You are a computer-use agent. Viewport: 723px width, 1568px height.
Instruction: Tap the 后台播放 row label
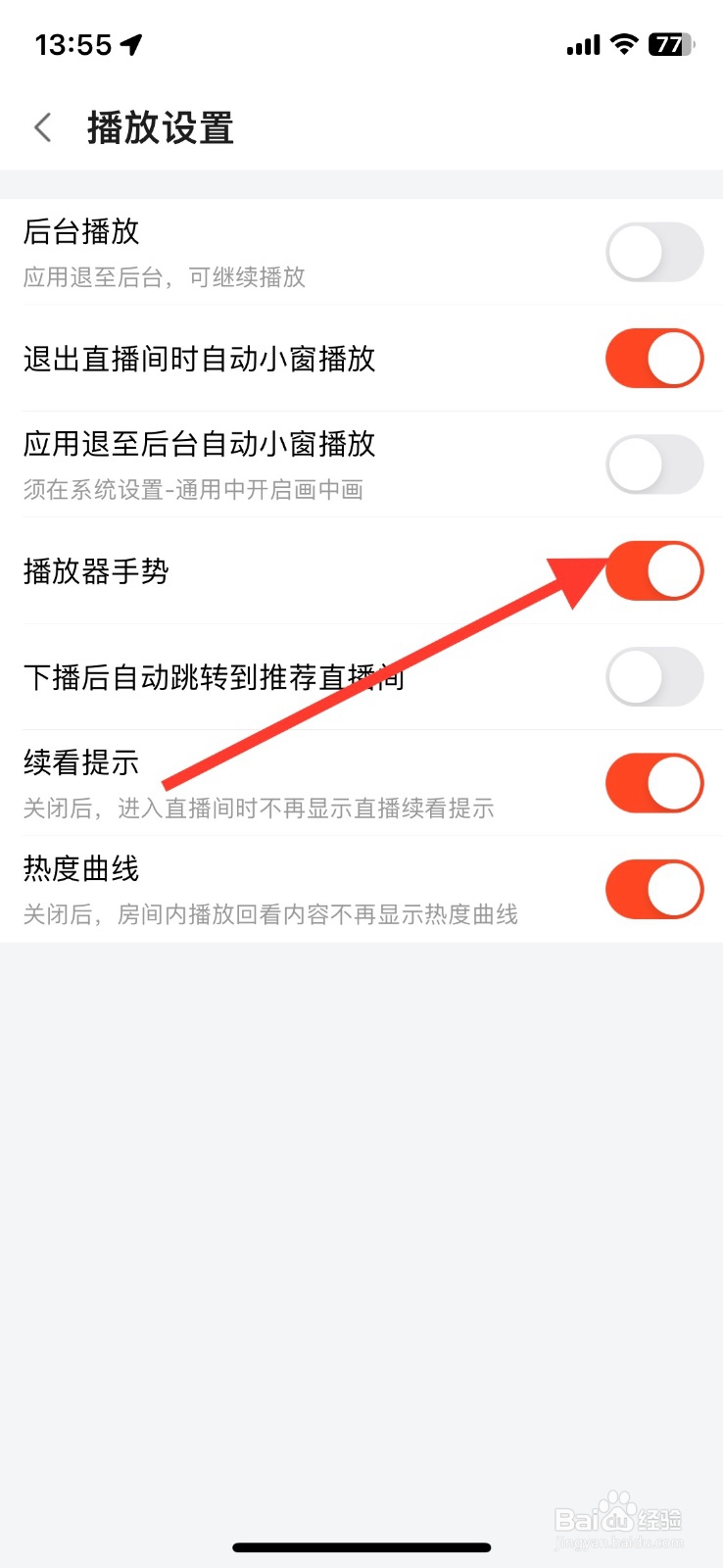[x=82, y=232]
